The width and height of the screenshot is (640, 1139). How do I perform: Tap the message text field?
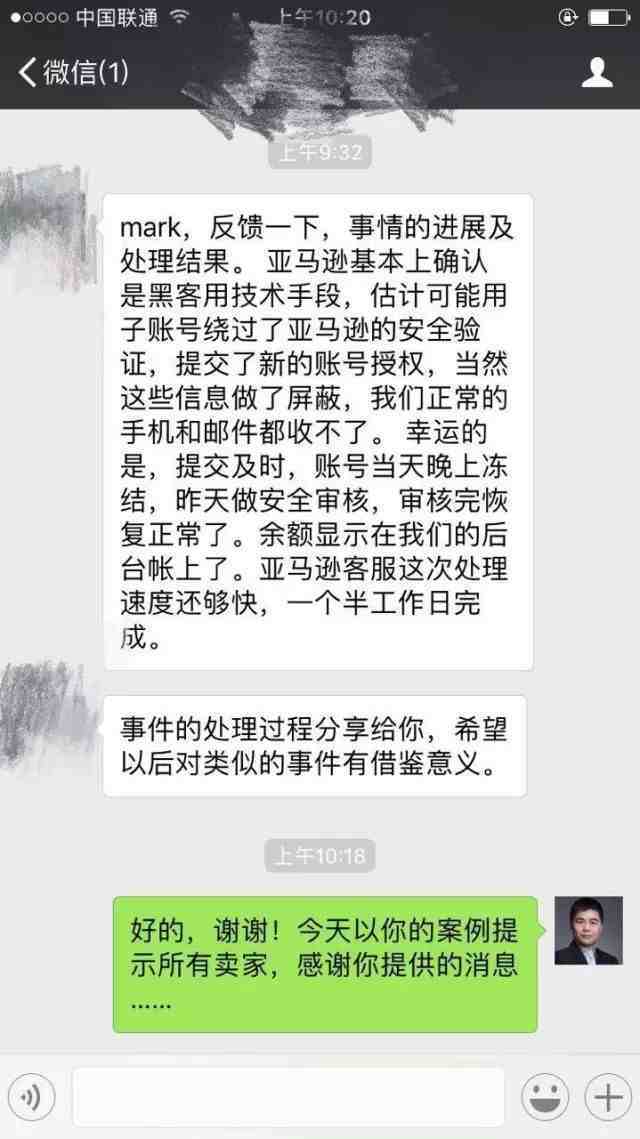pos(288,1098)
